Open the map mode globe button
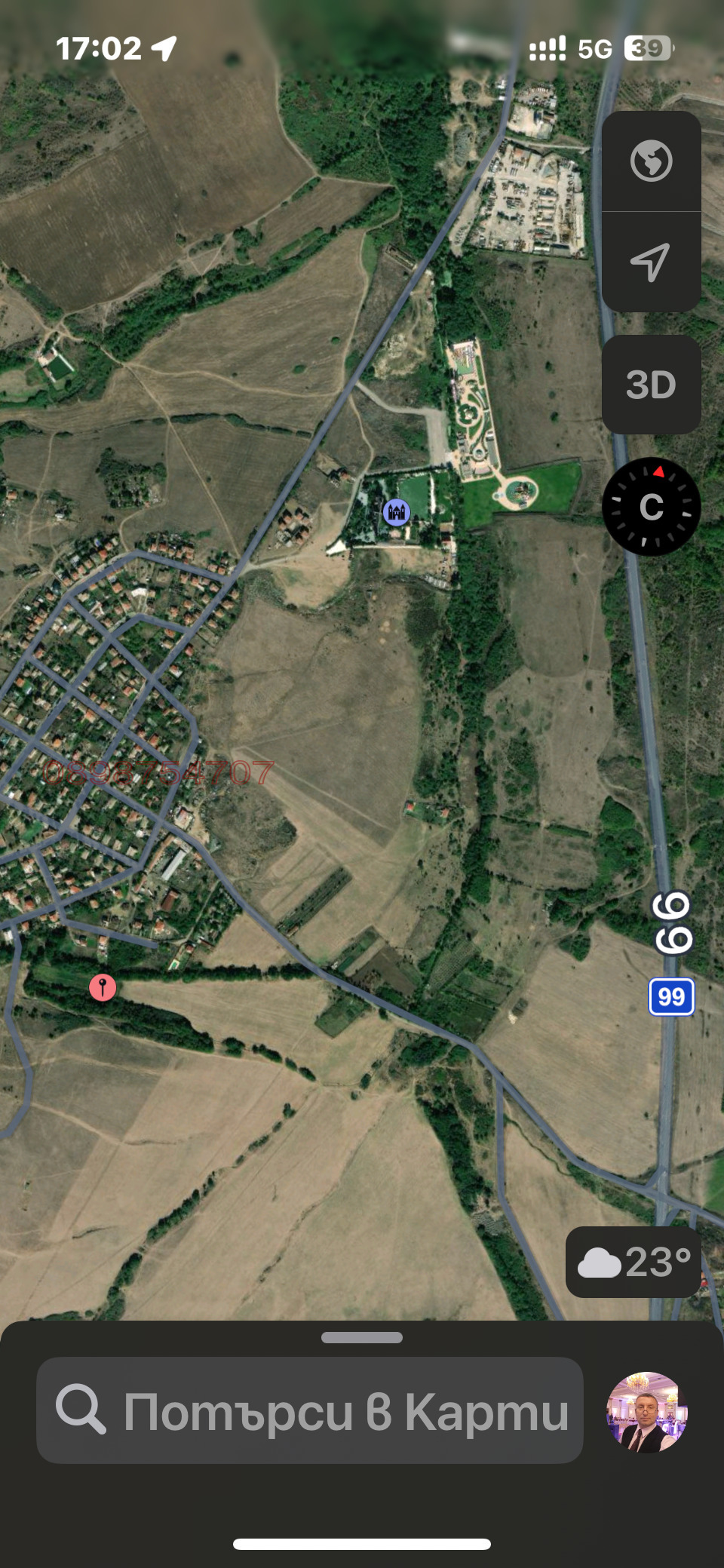Image resolution: width=724 pixels, height=1568 pixels. 651,161
